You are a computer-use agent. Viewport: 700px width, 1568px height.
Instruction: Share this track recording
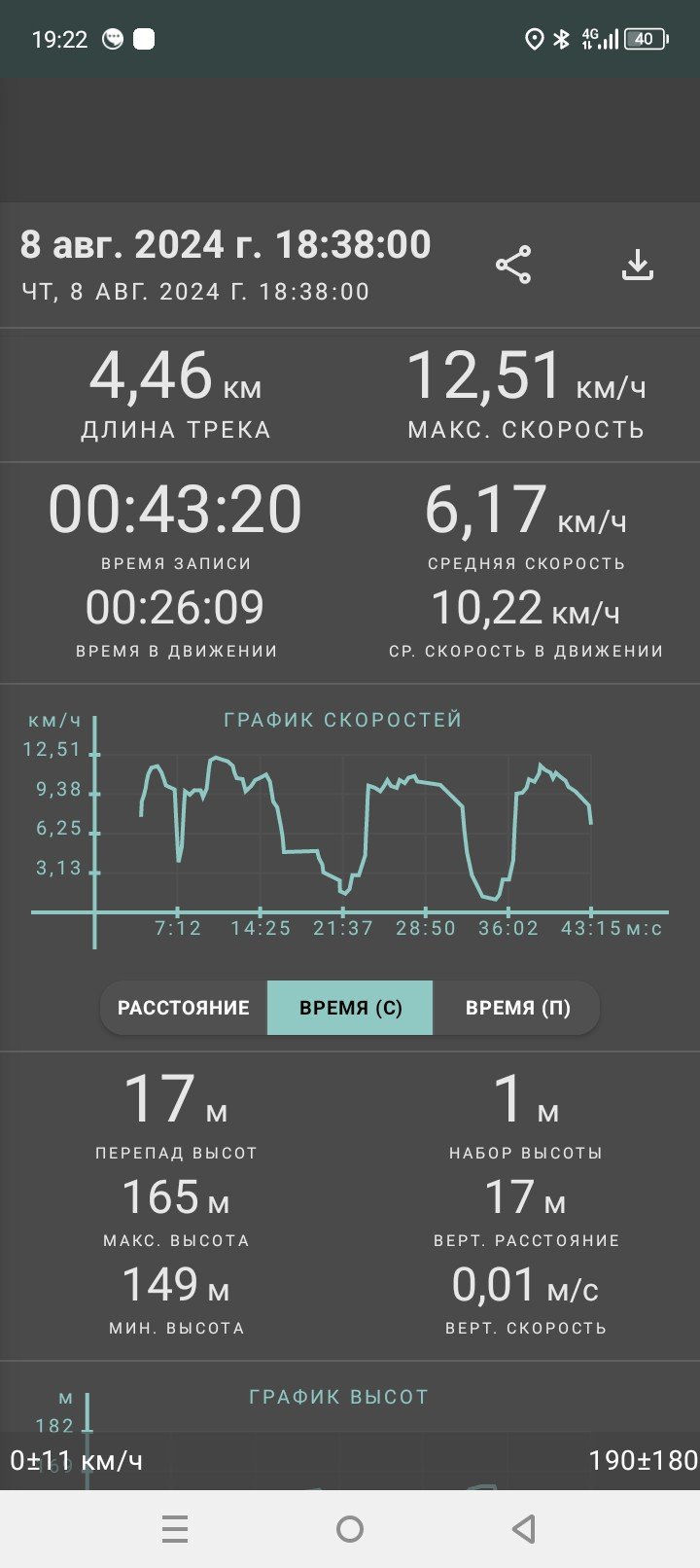(513, 265)
